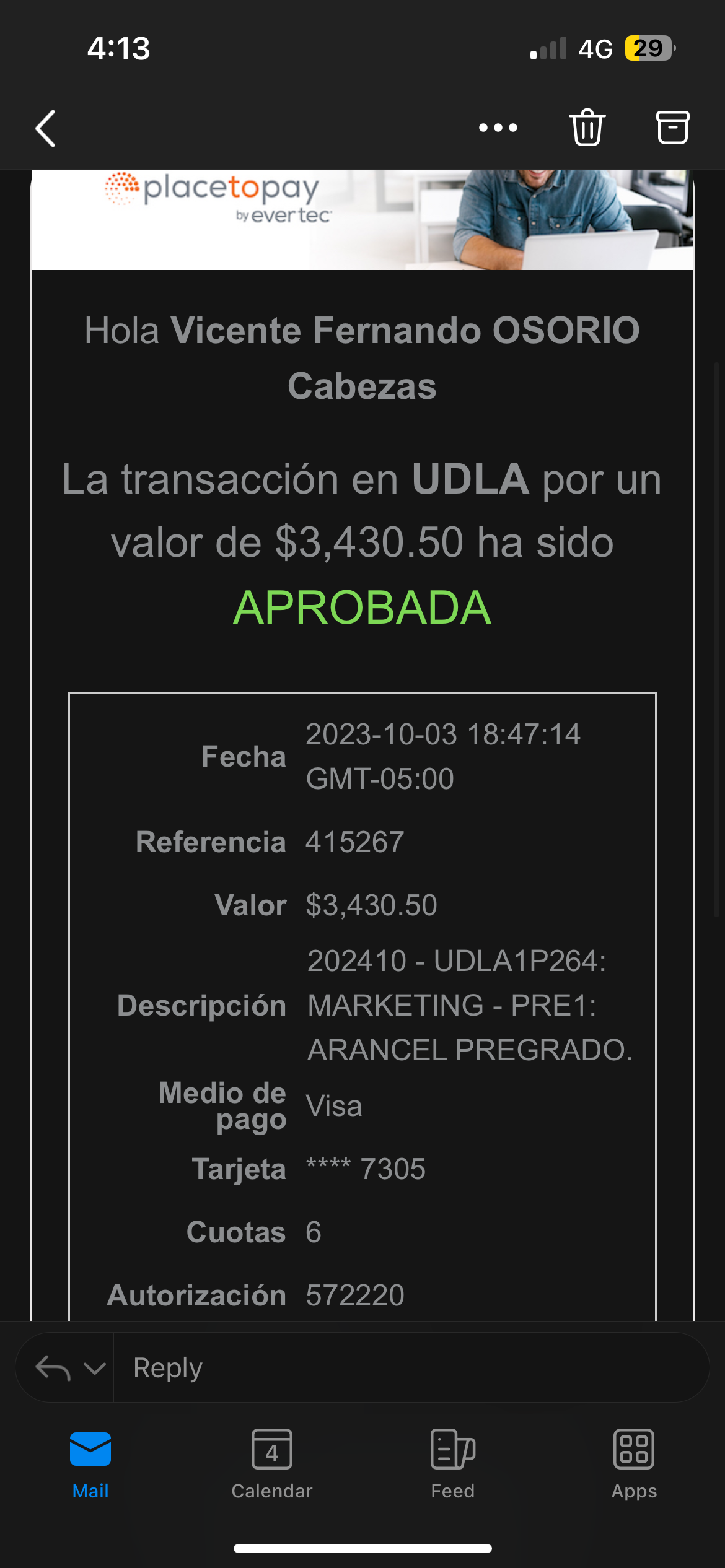The height and width of the screenshot is (1568, 725).
Task: Go back to the inbox
Action: coord(46,128)
